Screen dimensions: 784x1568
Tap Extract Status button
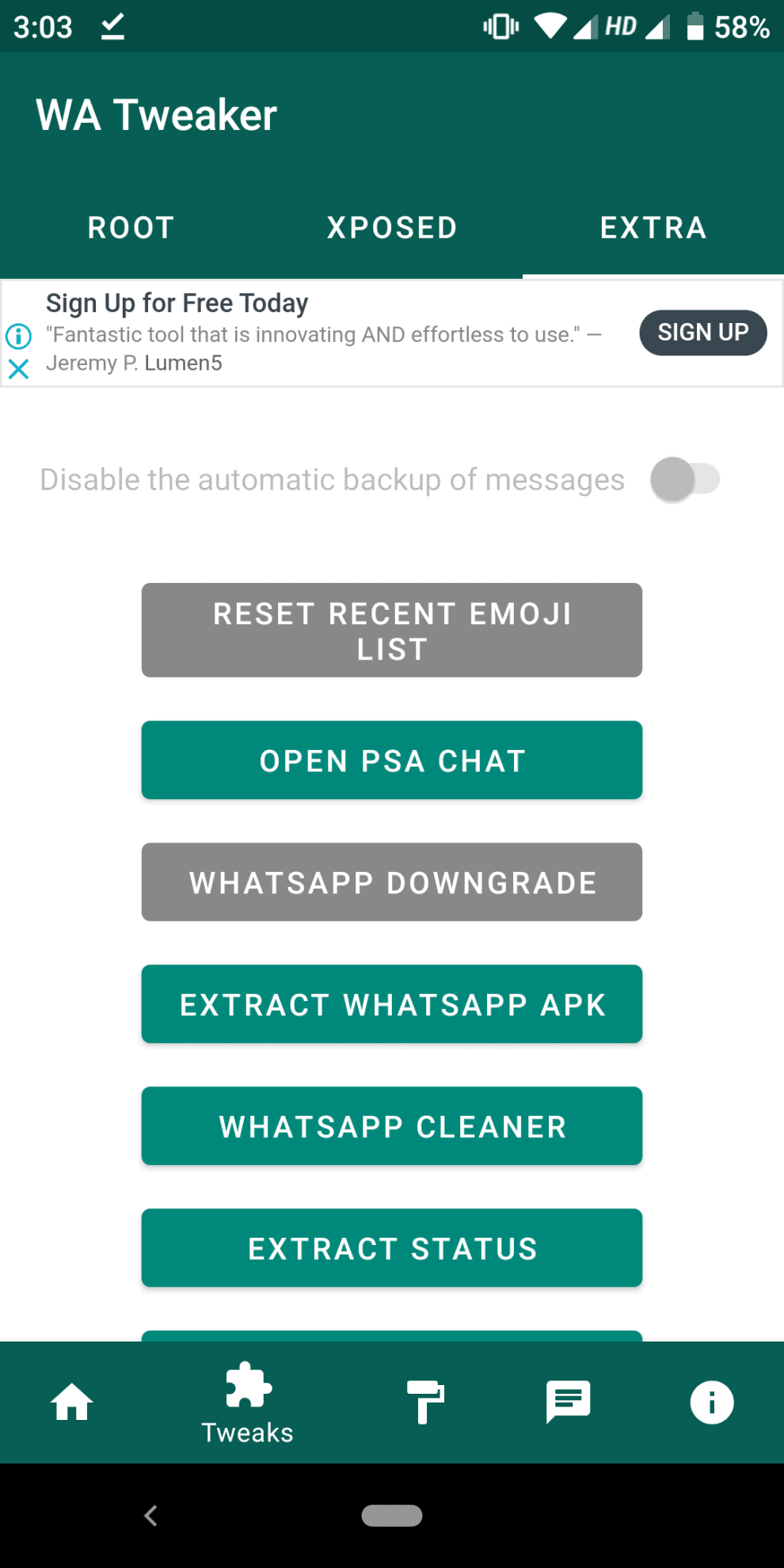pos(392,1248)
